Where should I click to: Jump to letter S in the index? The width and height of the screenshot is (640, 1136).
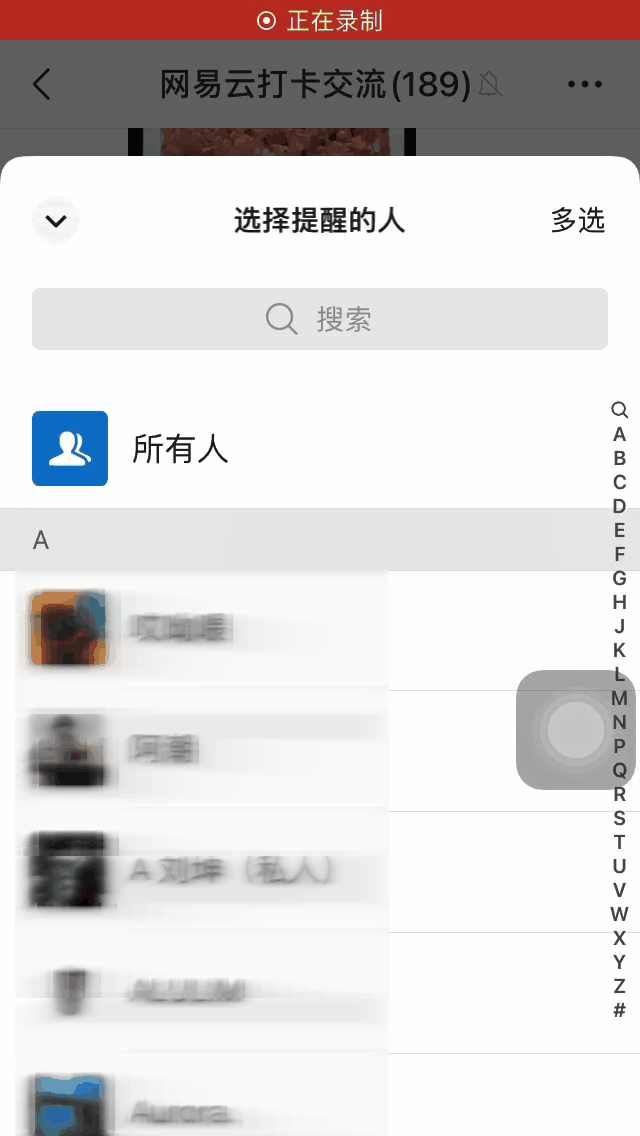pyautogui.click(x=619, y=818)
